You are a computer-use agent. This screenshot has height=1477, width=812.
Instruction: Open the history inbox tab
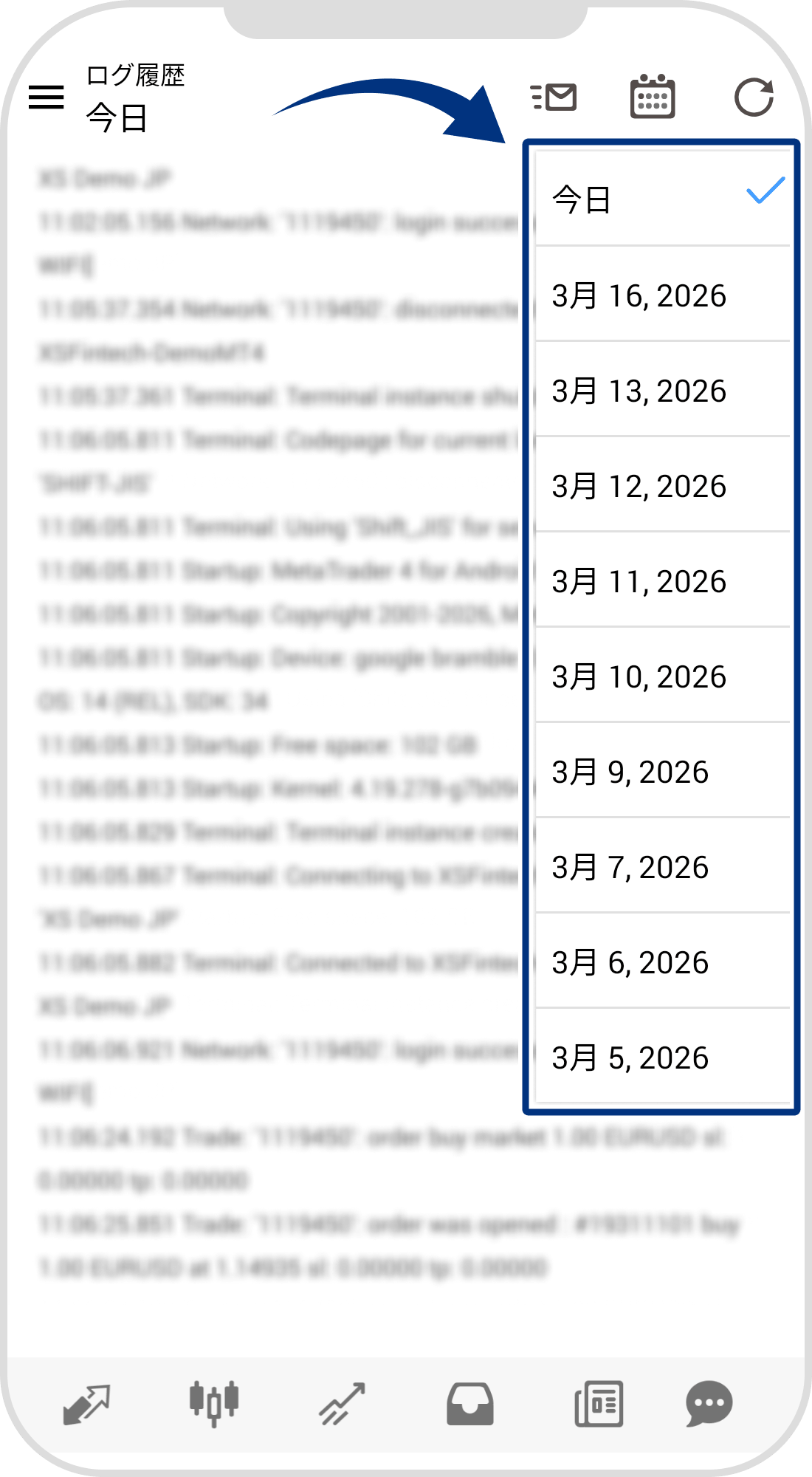point(469,1403)
